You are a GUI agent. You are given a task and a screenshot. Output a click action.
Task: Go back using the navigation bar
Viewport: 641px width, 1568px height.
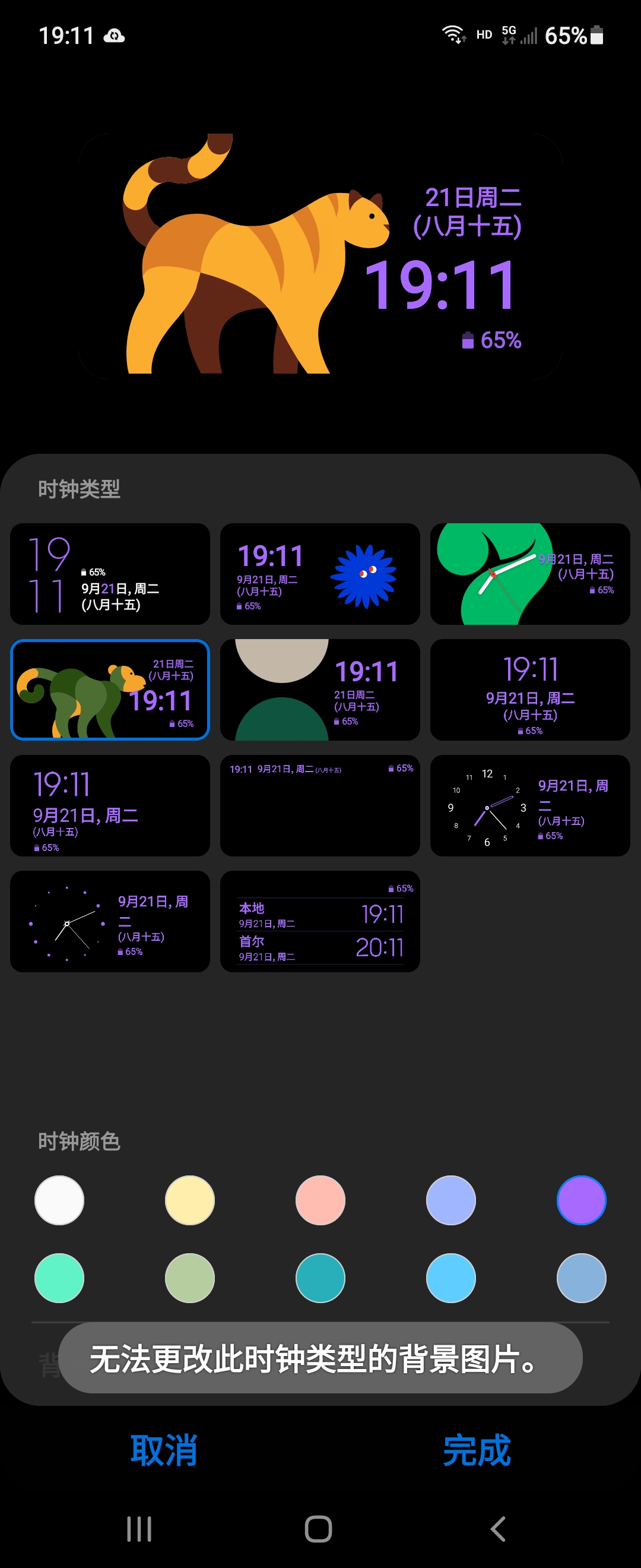click(x=498, y=1528)
